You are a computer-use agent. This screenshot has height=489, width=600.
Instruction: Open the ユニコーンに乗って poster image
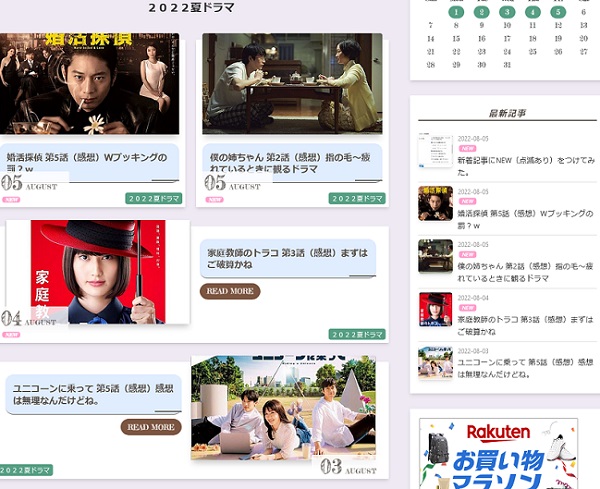[x=283, y=406]
